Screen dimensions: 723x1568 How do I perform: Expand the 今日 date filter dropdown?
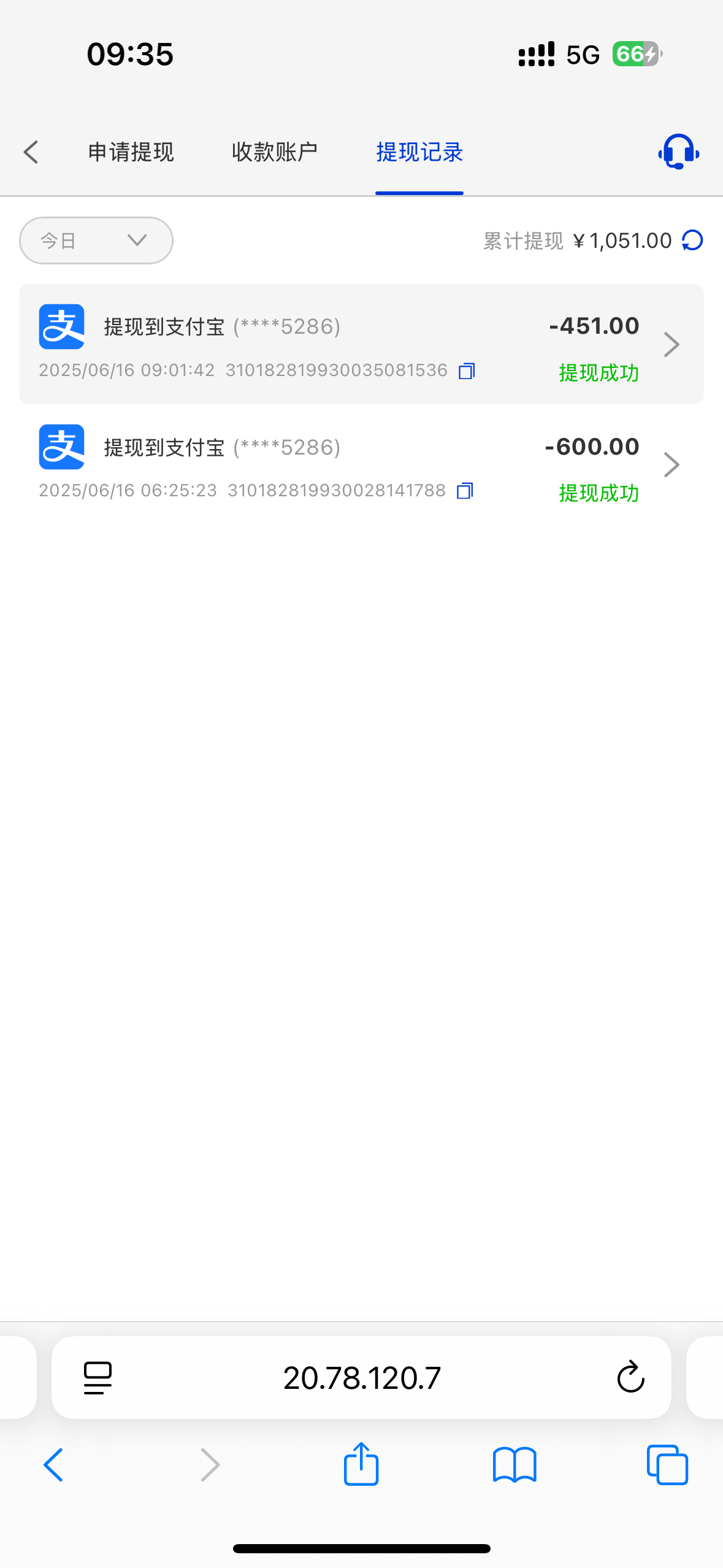click(96, 240)
